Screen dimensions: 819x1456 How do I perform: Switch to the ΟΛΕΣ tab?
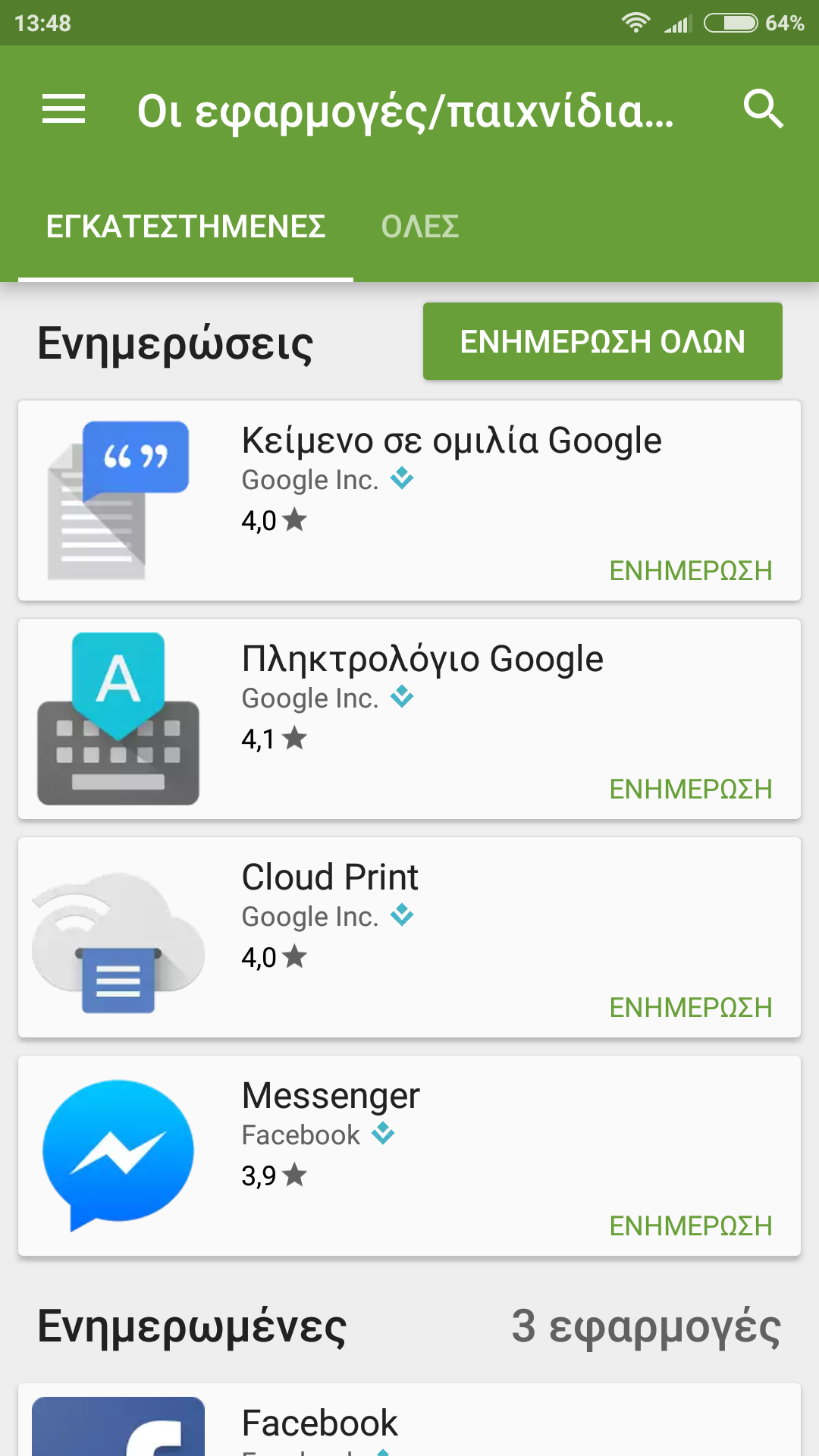click(x=420, y=227)
